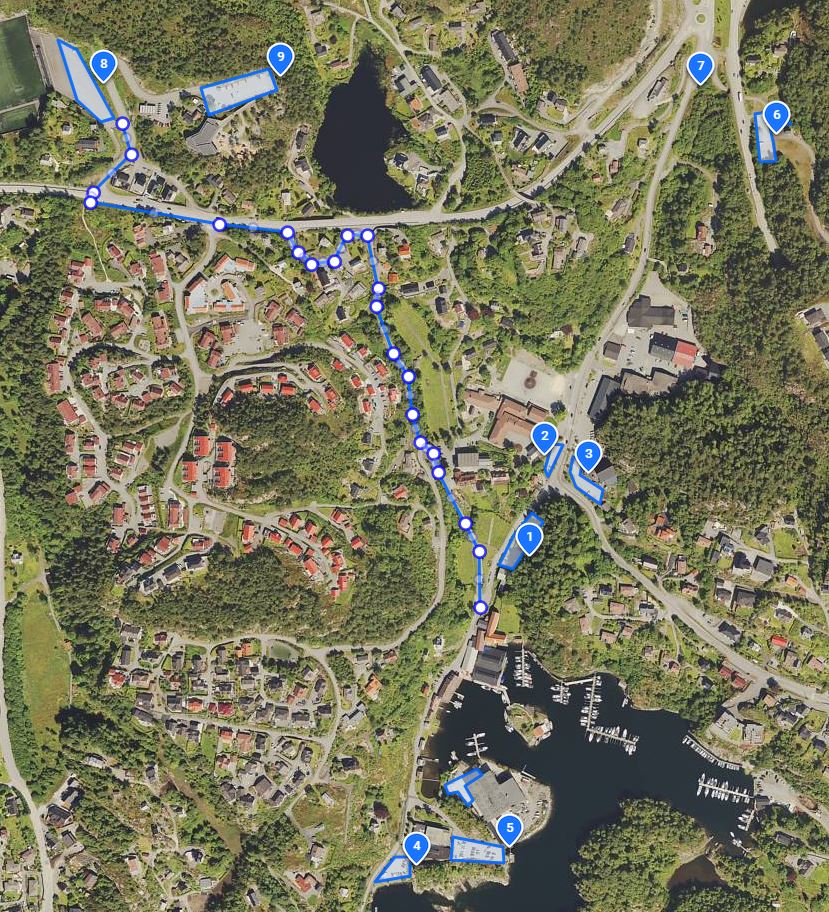This screenshot has height=912, width=829.
Task: Open pin number 5 by the harbor
Action: point(510,827)
